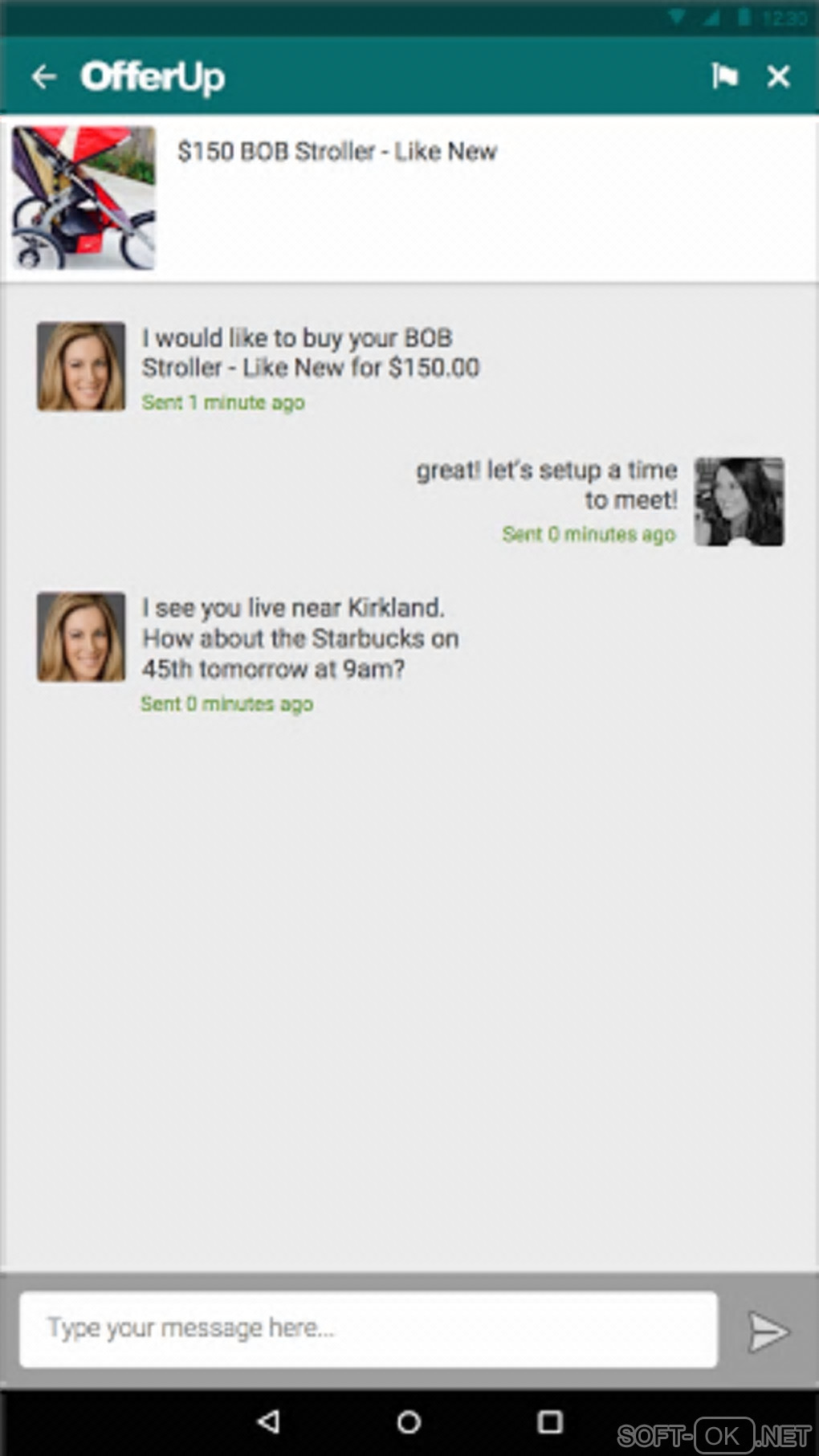Tap the system home button

(x=409, y=1421)
